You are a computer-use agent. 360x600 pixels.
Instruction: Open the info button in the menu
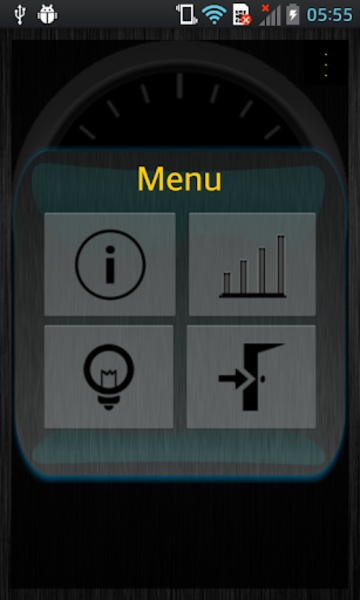point(110,264)
